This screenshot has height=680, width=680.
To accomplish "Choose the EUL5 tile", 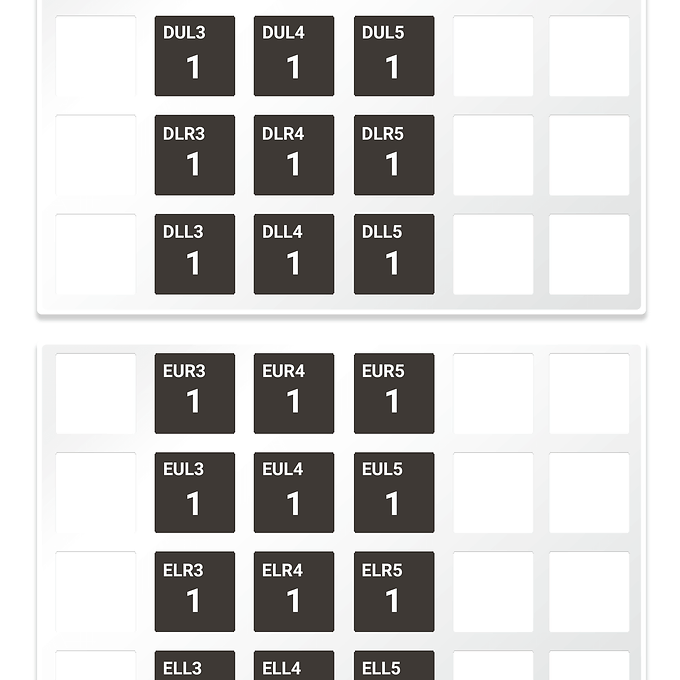I will (393, 492).
